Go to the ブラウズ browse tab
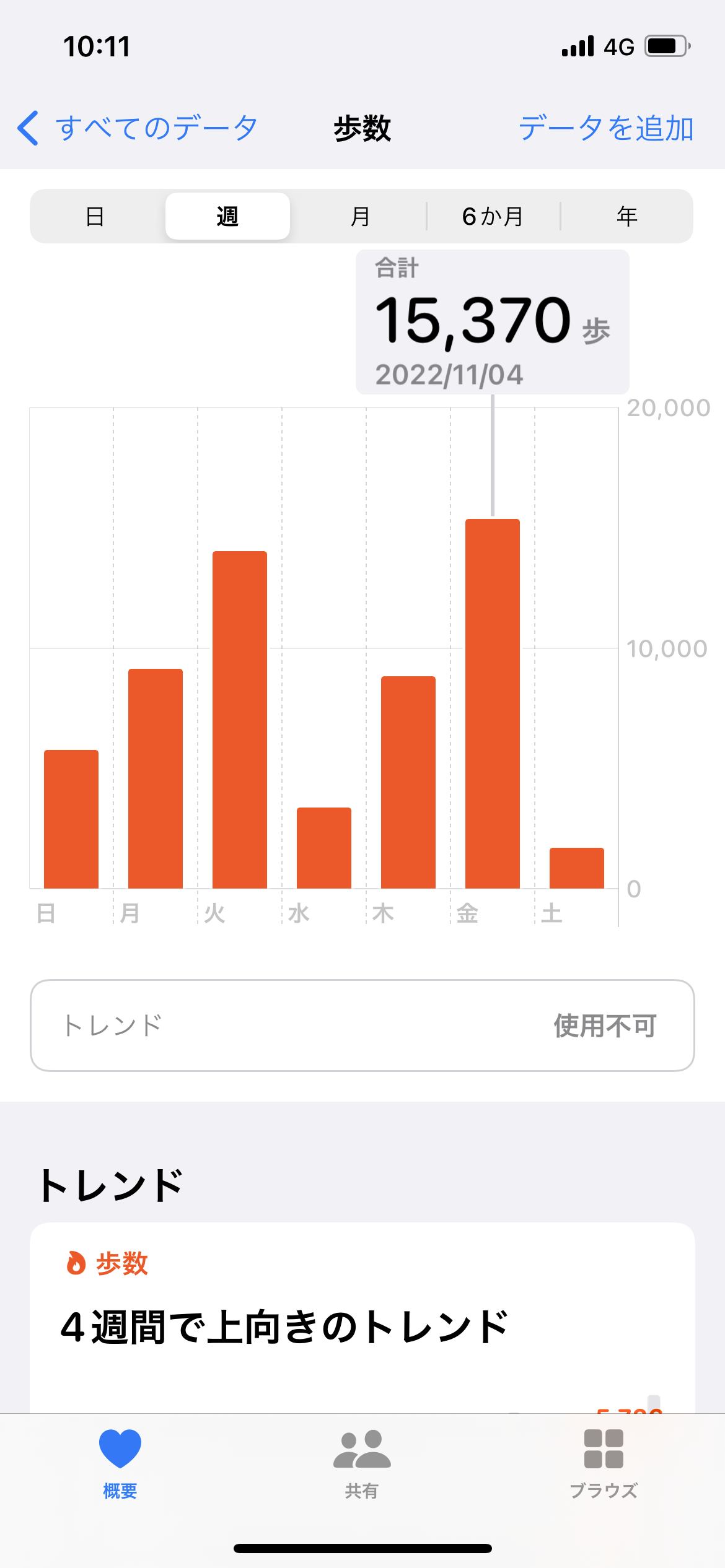This screenshot has width=725, height=1568. [604, 1464]
